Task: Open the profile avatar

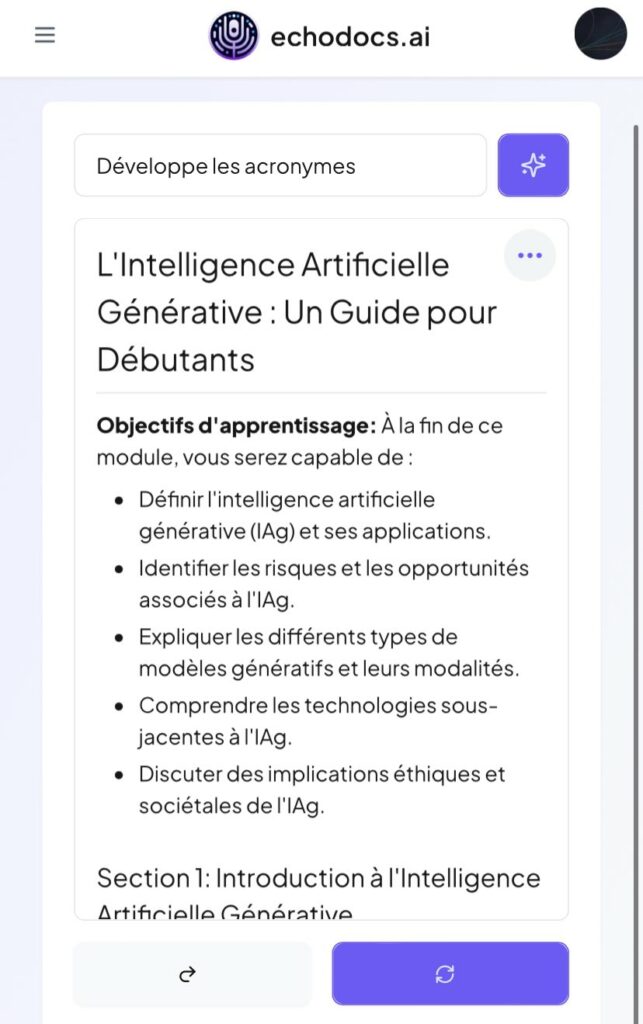Action: [x=600, y=35]
